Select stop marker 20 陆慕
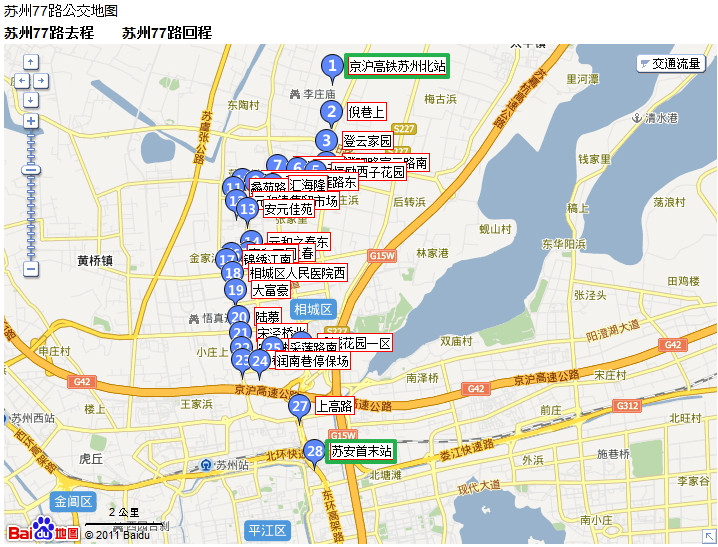 pos(238,316)
